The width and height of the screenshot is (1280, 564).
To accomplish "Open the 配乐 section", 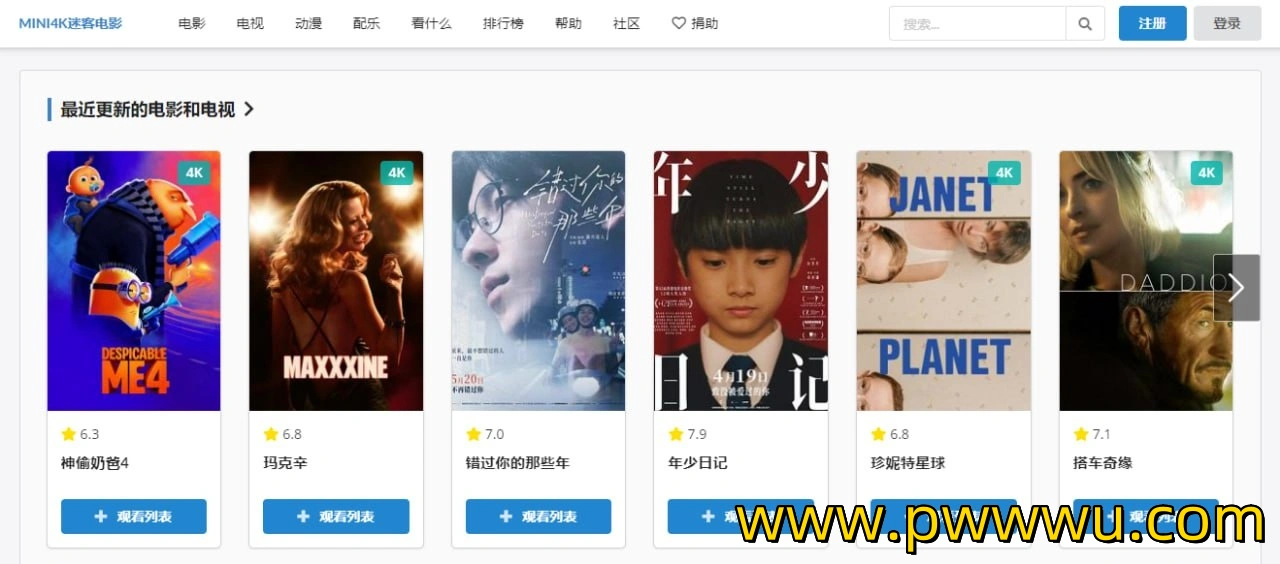I will coord(367,24).
